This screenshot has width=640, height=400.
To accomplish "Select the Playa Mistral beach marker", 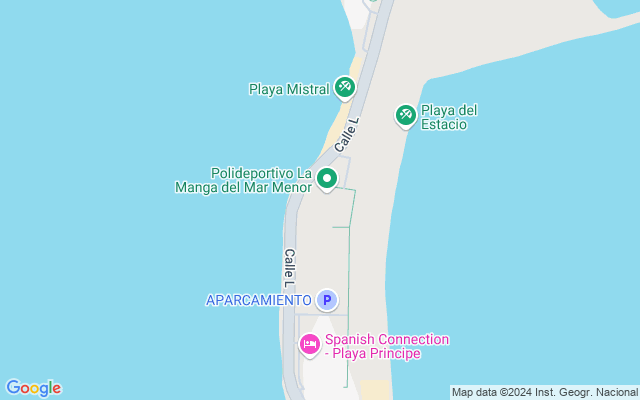I will (345, 88).
